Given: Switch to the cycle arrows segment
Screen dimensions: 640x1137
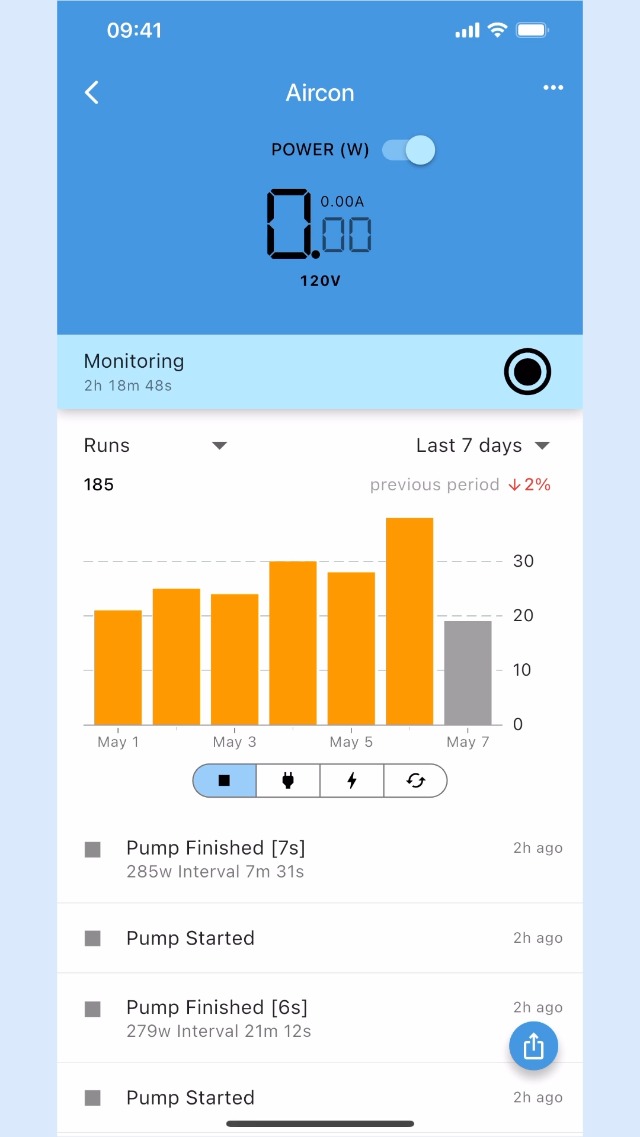Looking at the screenshot, I should [415, 781].
